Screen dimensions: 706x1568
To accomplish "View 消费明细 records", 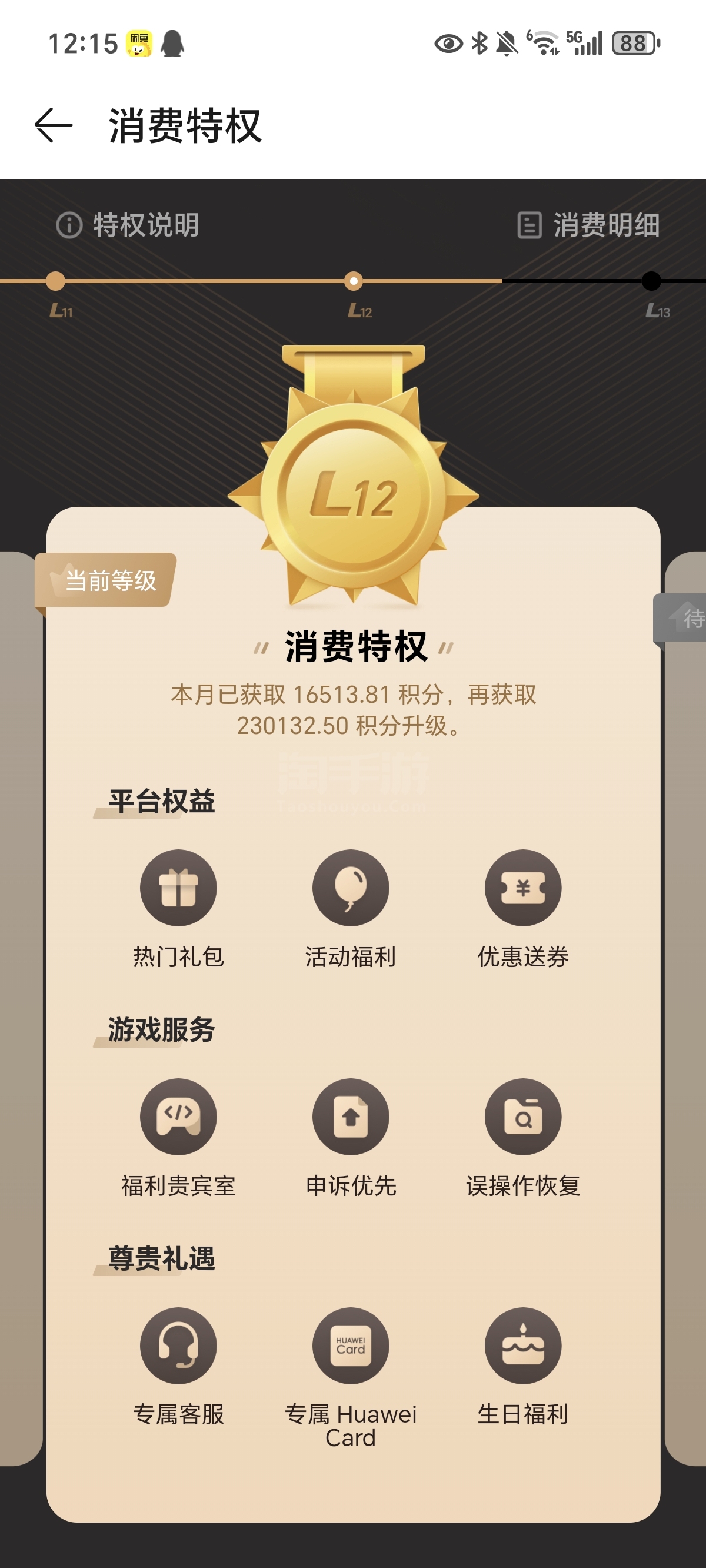I will click(588, 225).
